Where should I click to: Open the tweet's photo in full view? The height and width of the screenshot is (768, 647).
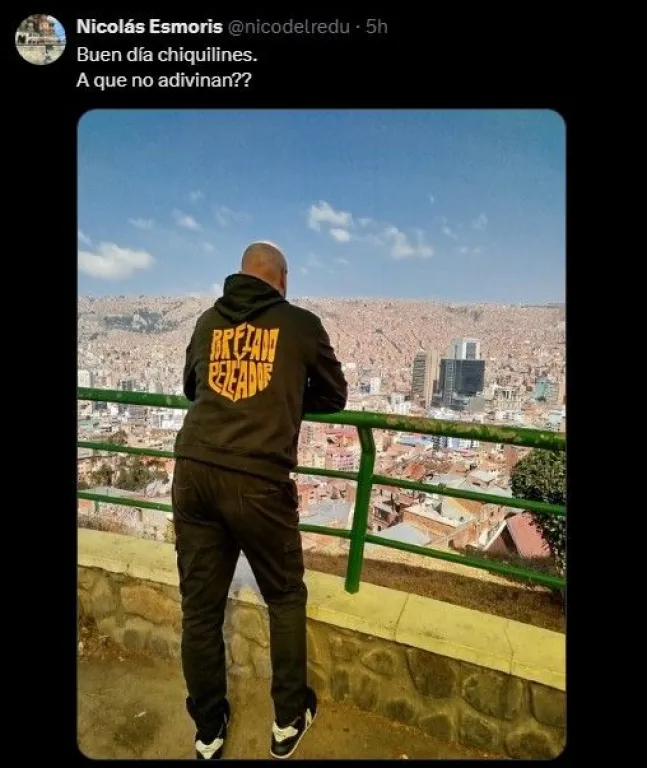pyautogui.click(x=321, y=433)
